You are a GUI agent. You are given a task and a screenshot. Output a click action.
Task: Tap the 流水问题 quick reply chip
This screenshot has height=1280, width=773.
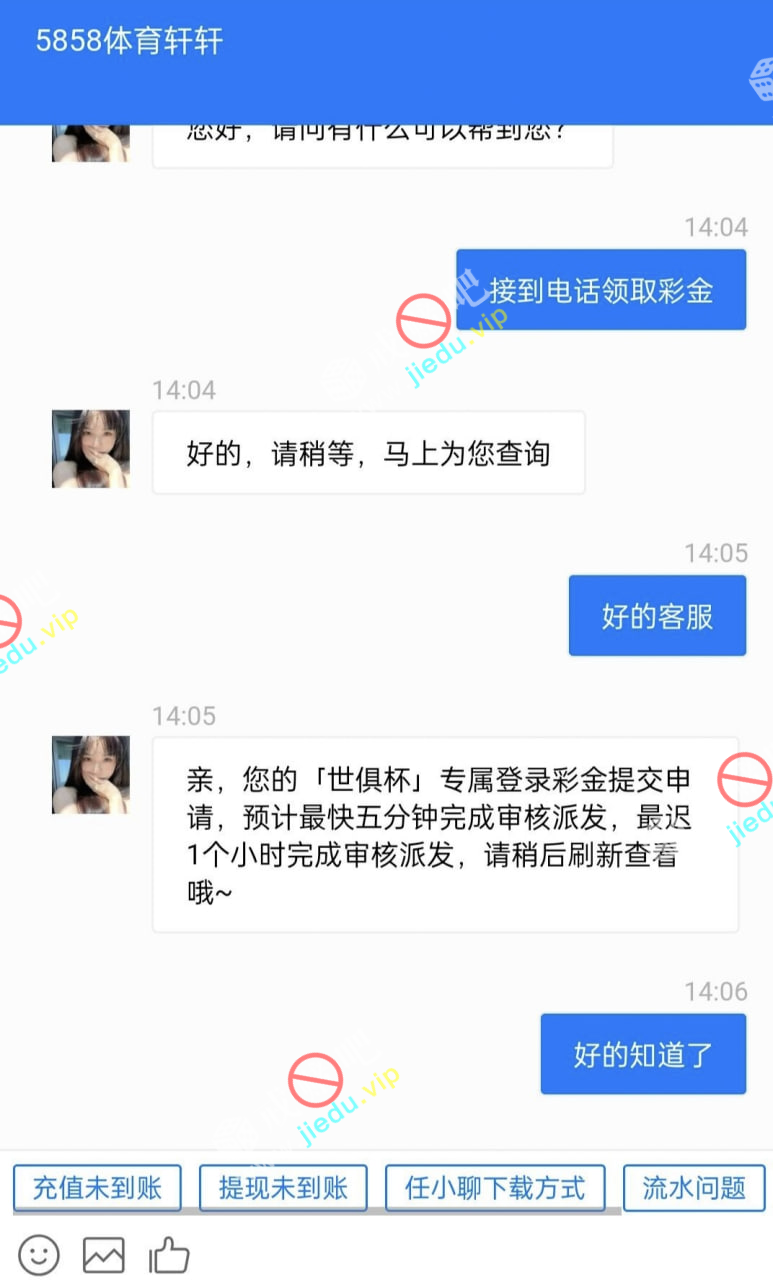[x=693, y=1188]
